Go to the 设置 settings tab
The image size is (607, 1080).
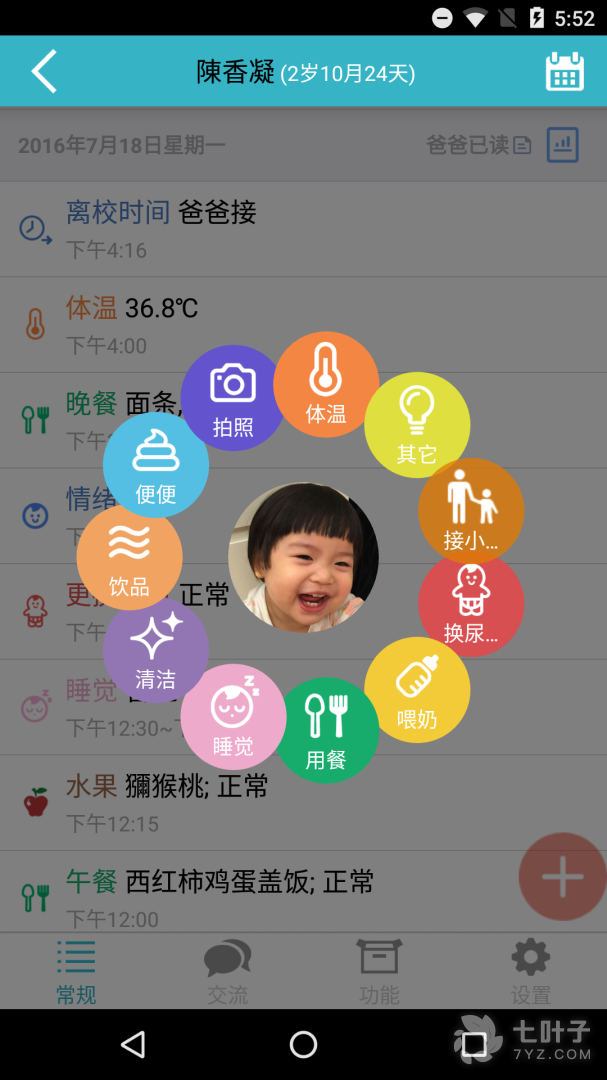click(530, 971)
